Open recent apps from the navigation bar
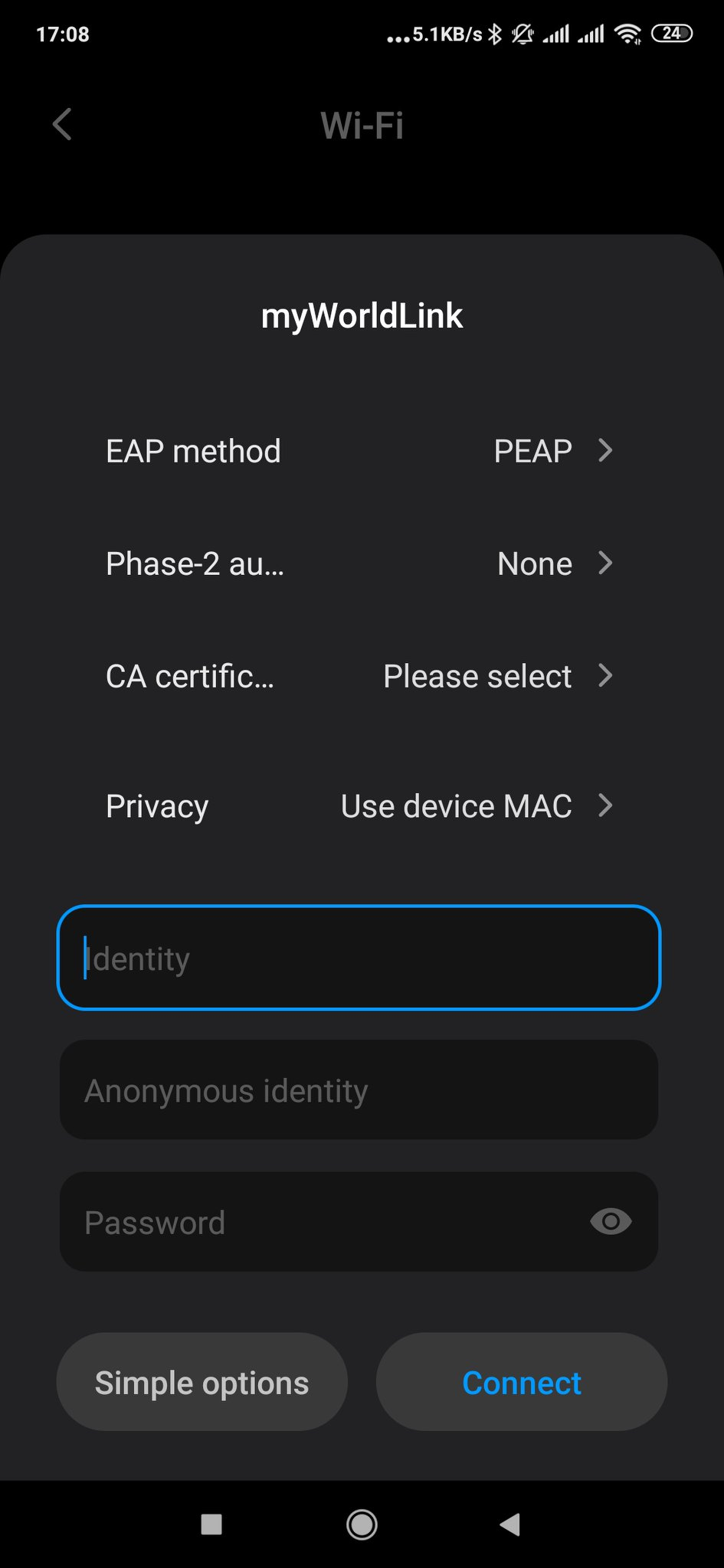Viewport: 724px width, 1568px height. [x=211, y=1524]
